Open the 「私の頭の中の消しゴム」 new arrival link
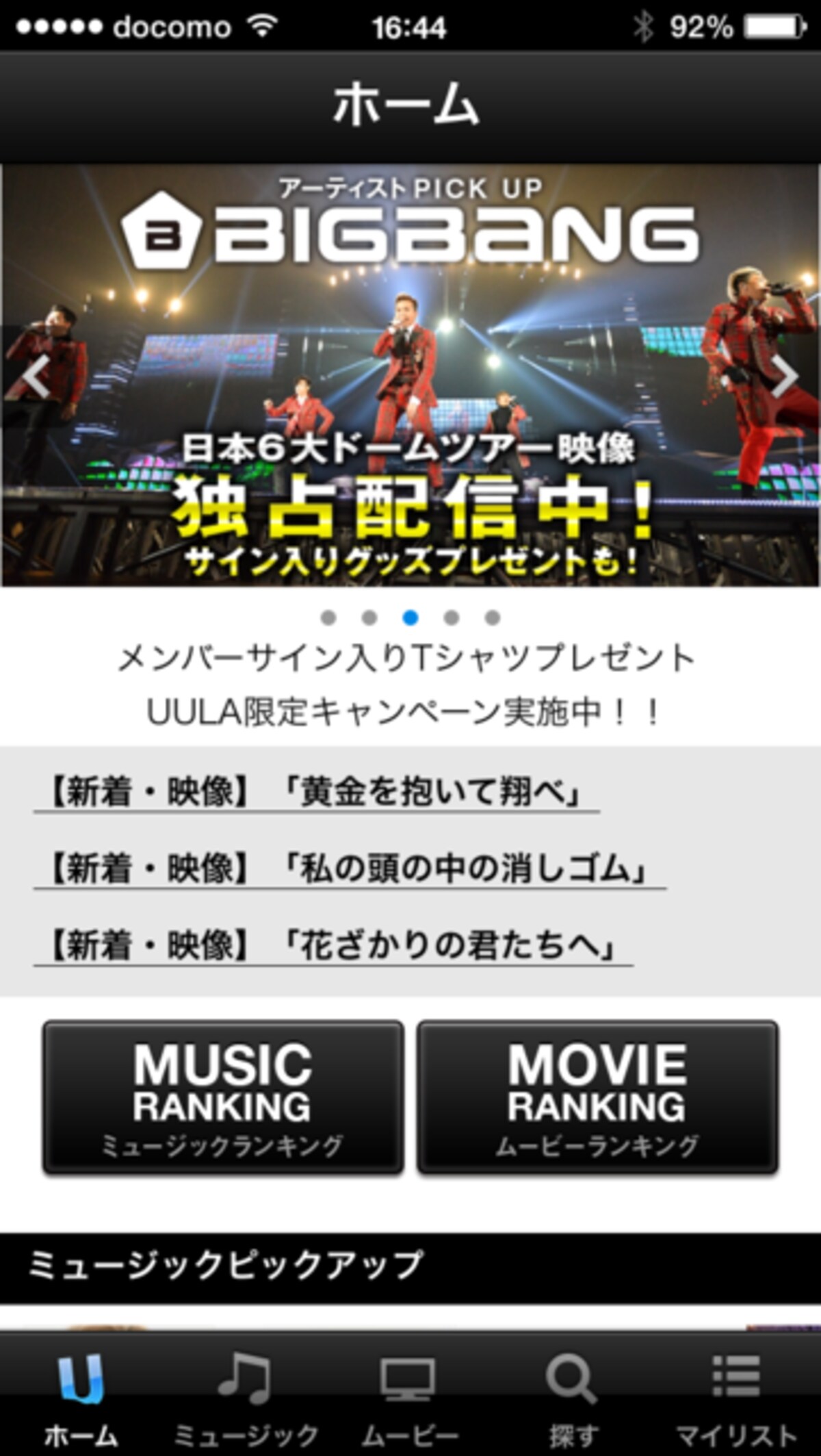821x1456 pixels. [350, 869]
